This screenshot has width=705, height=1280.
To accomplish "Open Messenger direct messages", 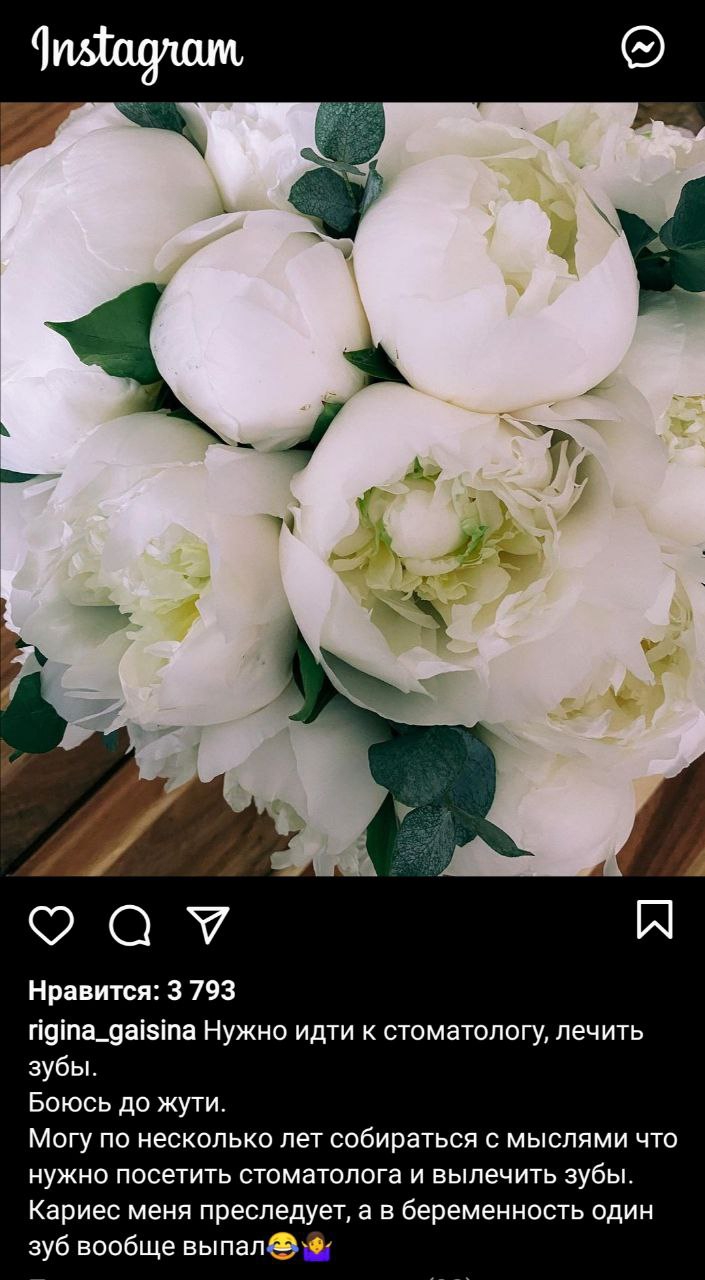I will point(643,48).
